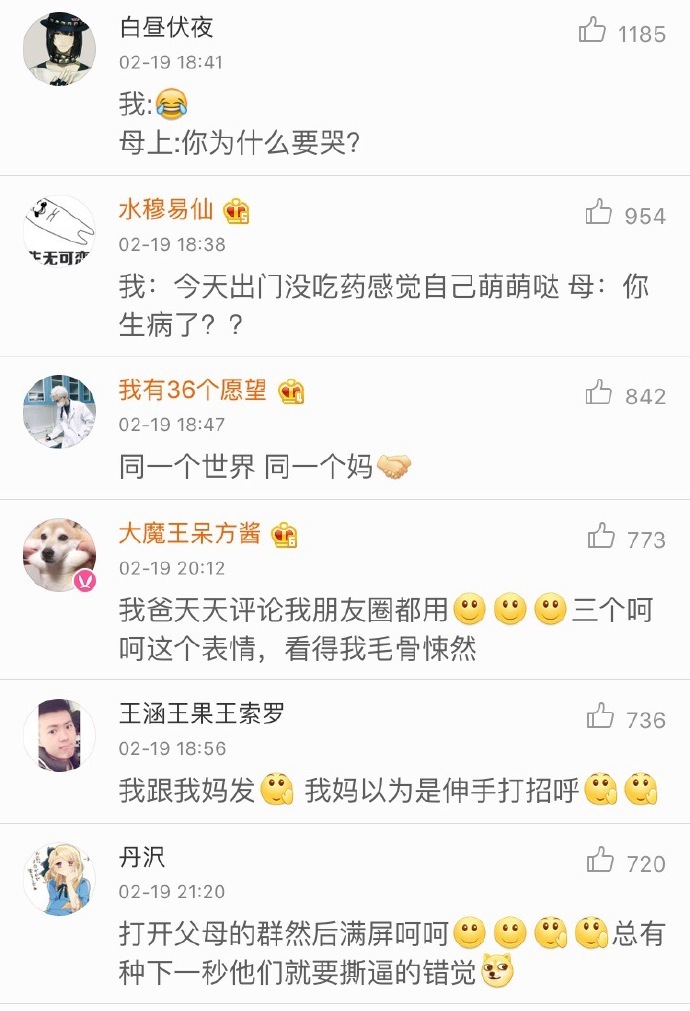Like 水穆易仙's comment
690x1011 pixels.
click(599, 213)
